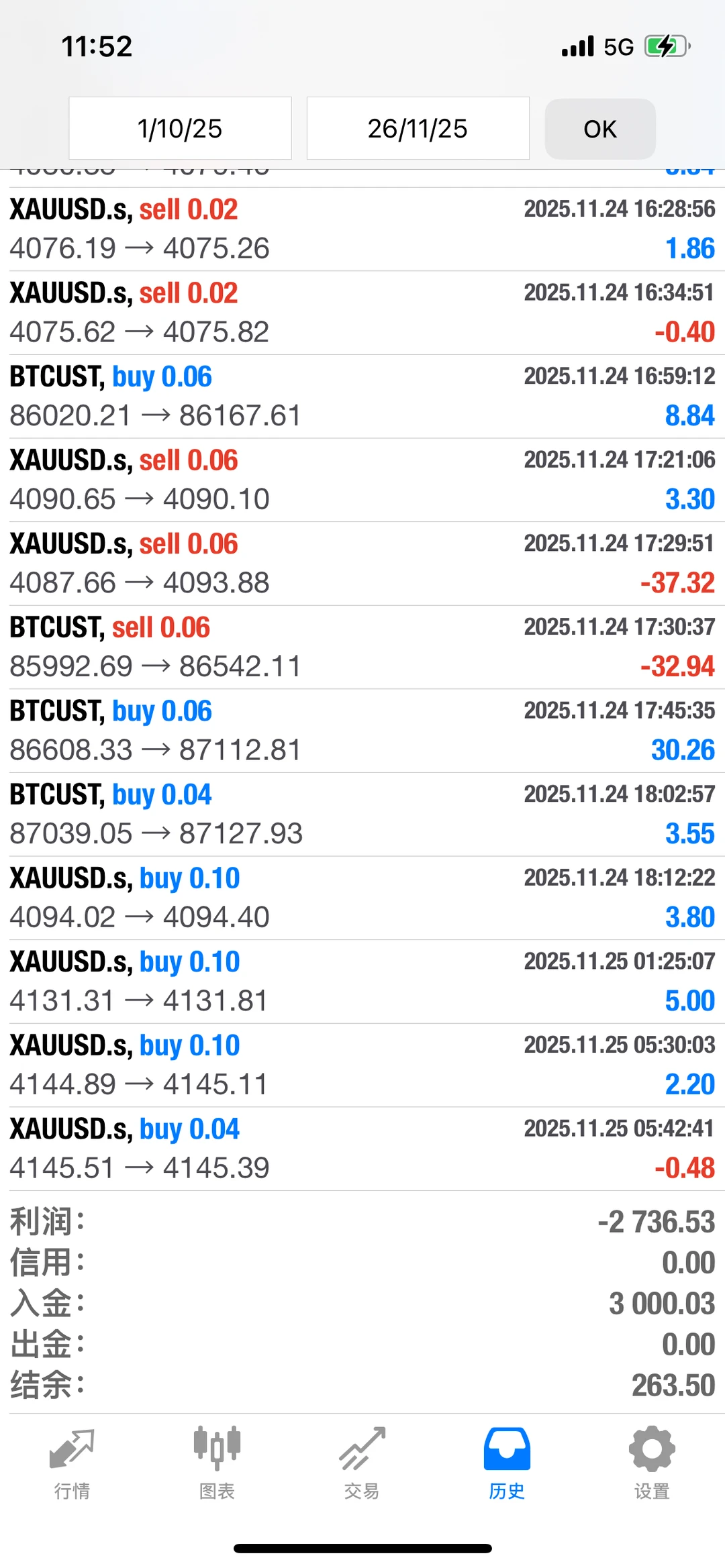Viewport: 725px width, 1568px height.
Task: Select XAUUSD.s buy 0.10 trade at 18:12:22
Action: (x=362, y=898)
